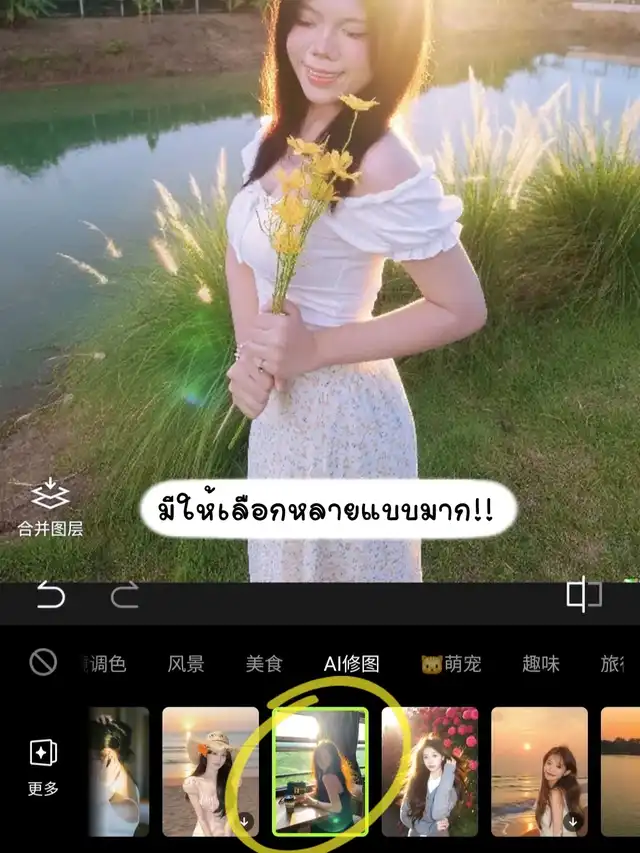Redo the last edit
Screen dimensions: 640x853
pyautogui.click(x=124, y=597)
